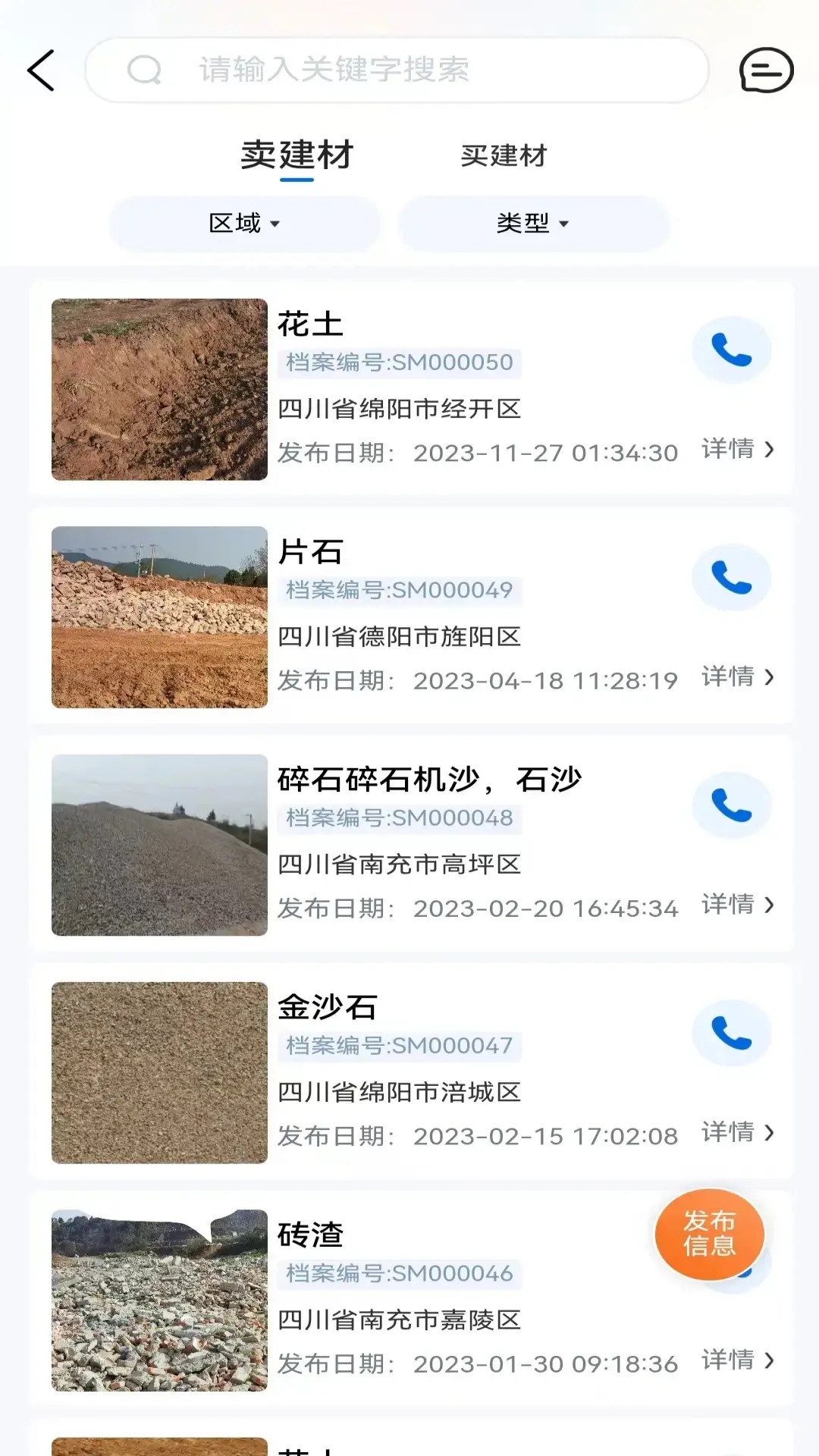The height and width of the screenshot is (1456, 819).
Task: Call the seller of 金沙石
Action: pos(731,1033)
